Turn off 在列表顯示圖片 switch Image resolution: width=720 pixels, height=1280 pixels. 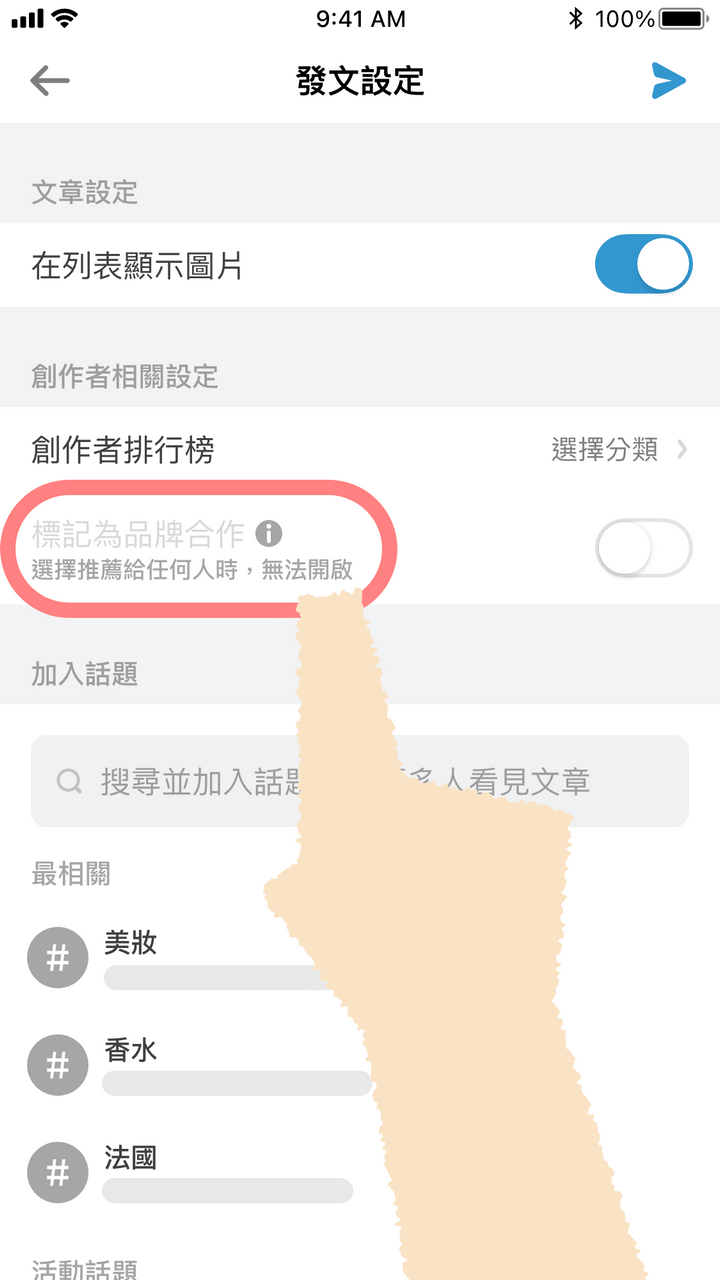[x=643, y=265]
